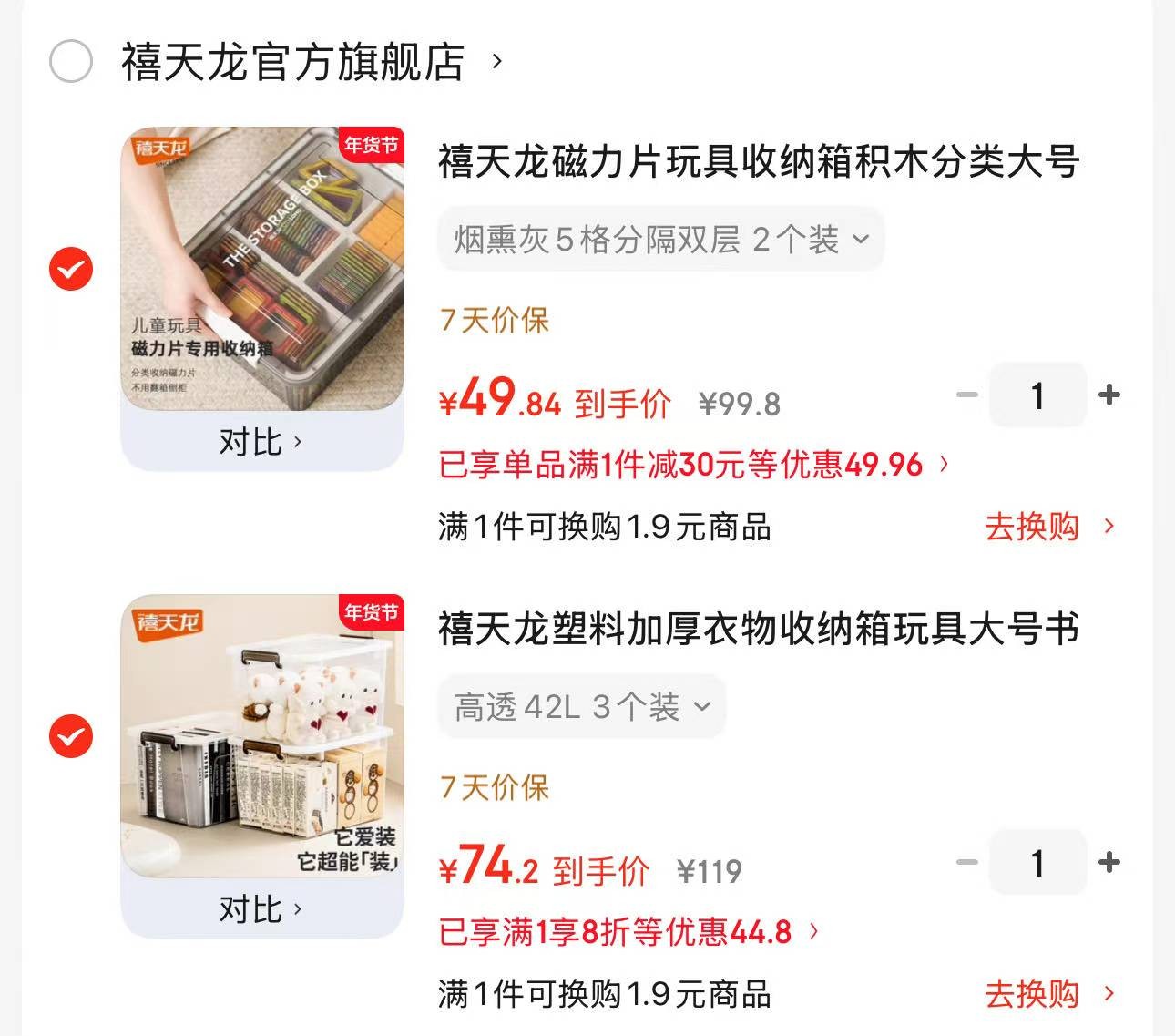Open the 禧天龙官方旗舰店 store page

point(293,62)
